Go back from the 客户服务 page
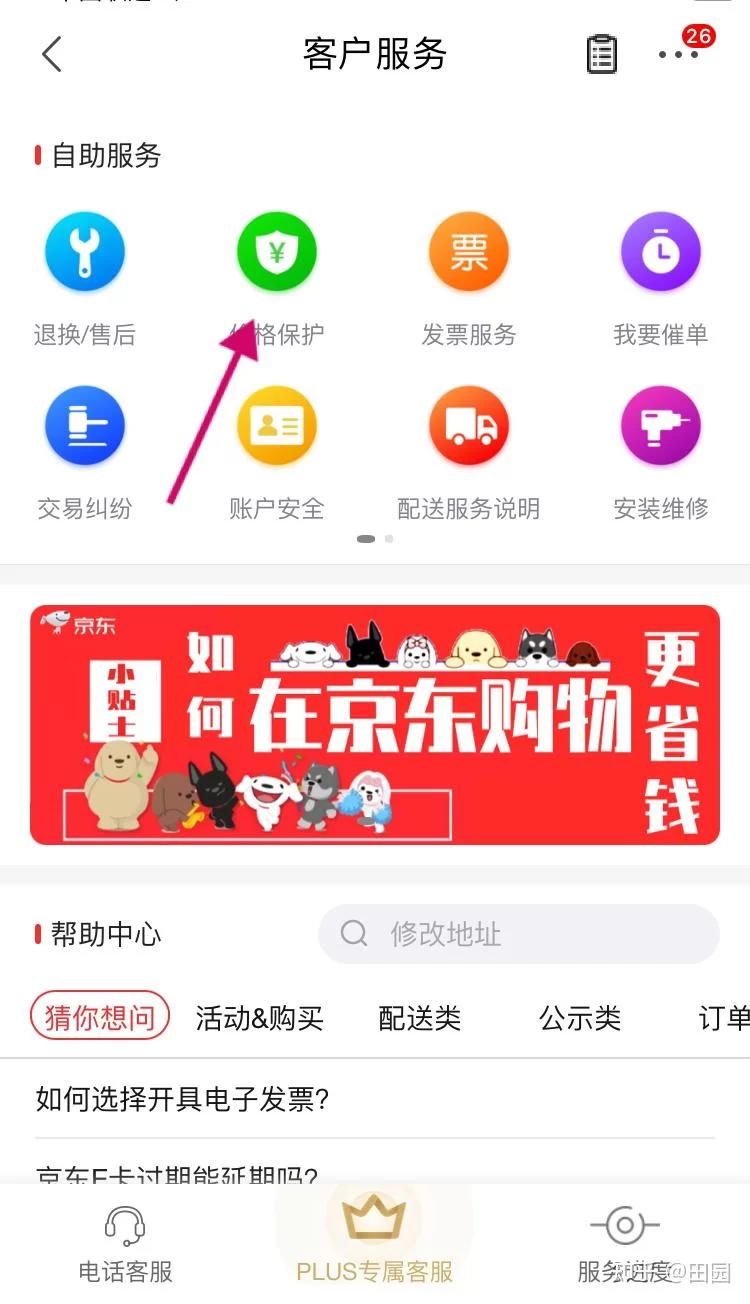 click(x=52, y=54)
